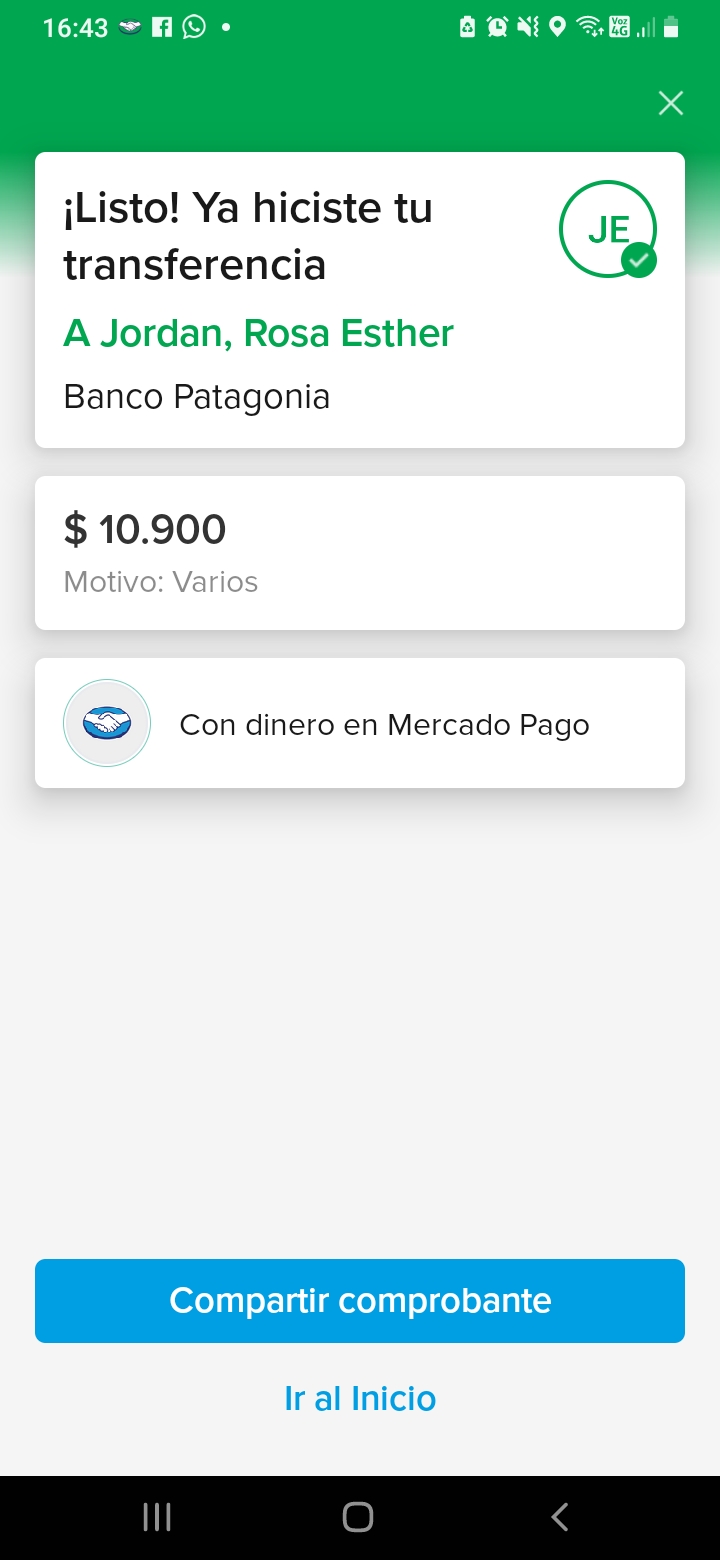
Task: Close the transfer confirmation screen
Action: point(670,103)
